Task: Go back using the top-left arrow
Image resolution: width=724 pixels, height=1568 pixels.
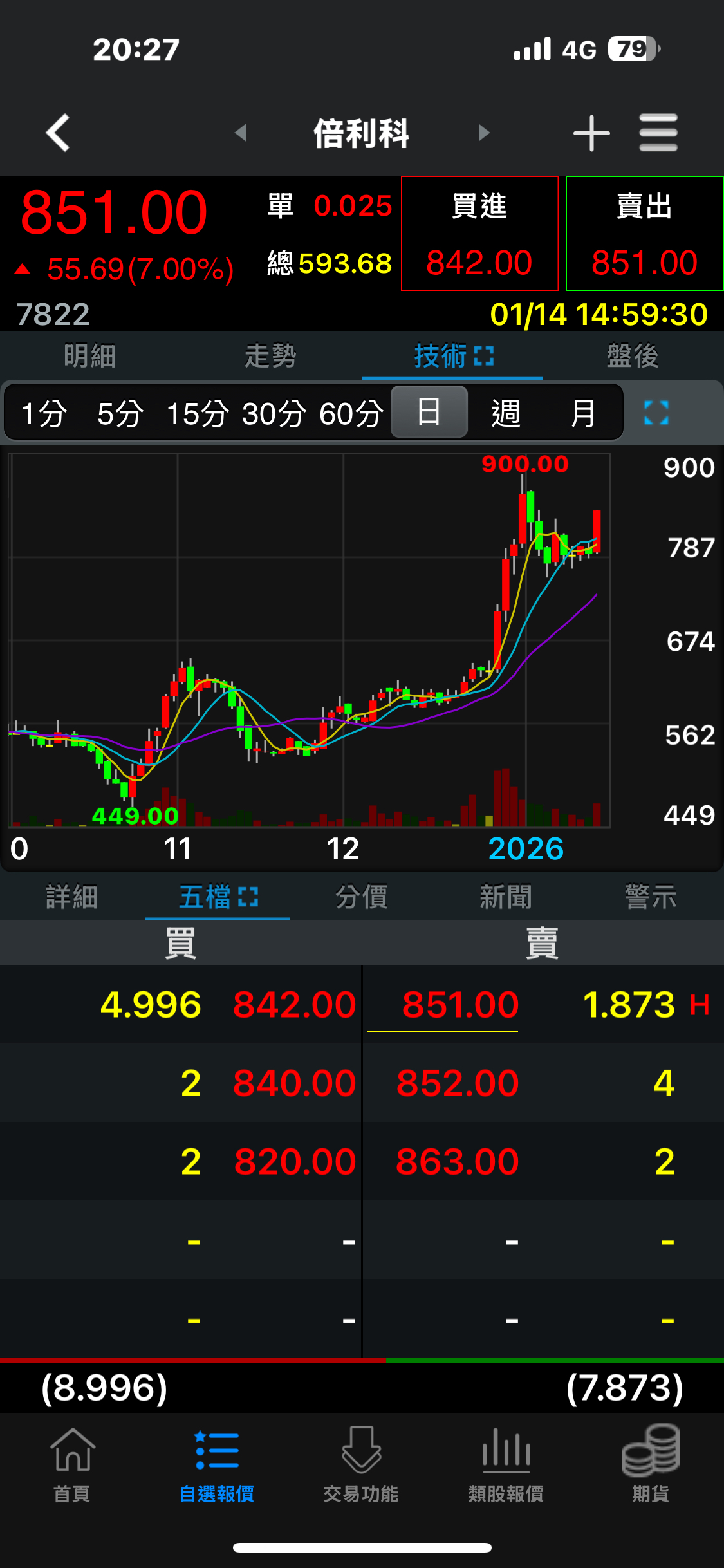Action: point(58,133)
